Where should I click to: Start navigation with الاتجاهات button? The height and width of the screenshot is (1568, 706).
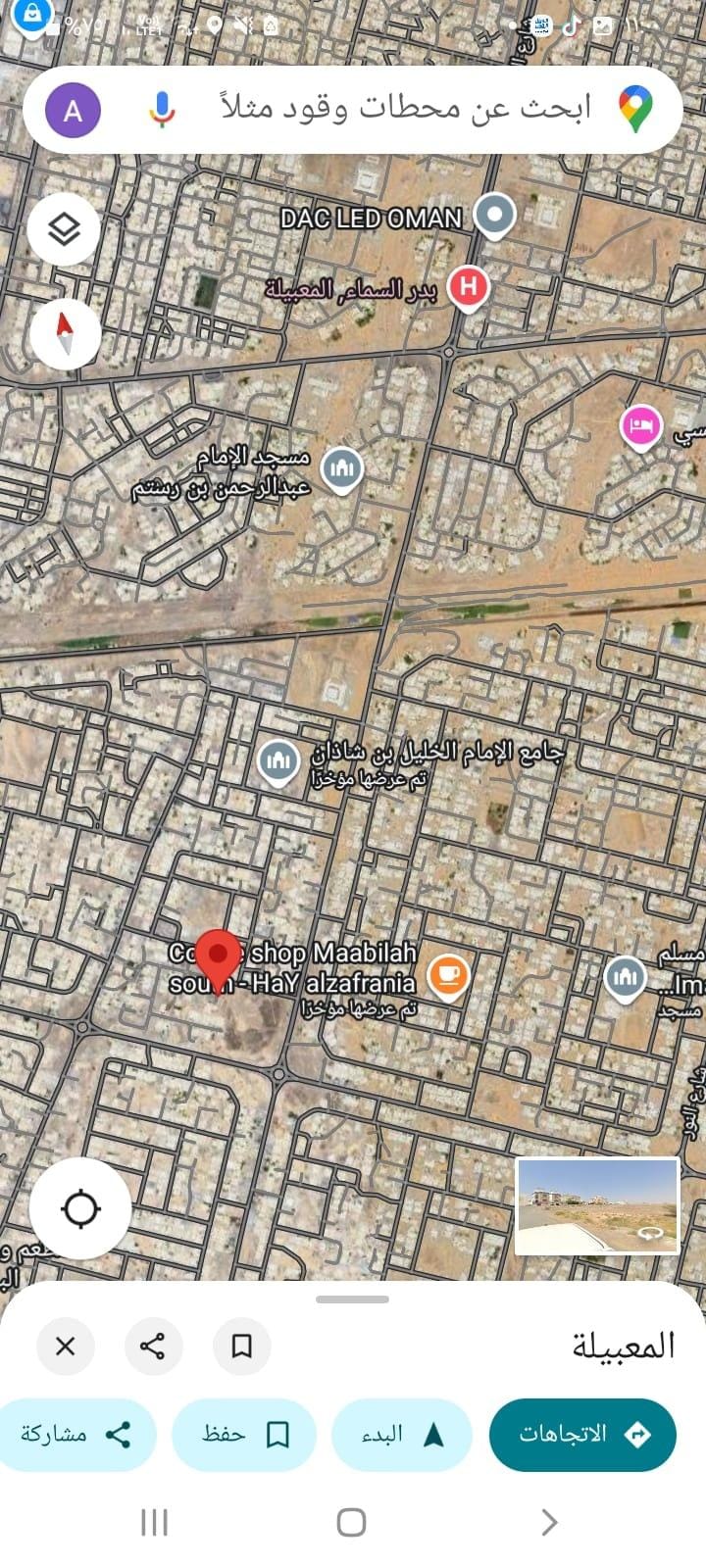(582, 1435)
